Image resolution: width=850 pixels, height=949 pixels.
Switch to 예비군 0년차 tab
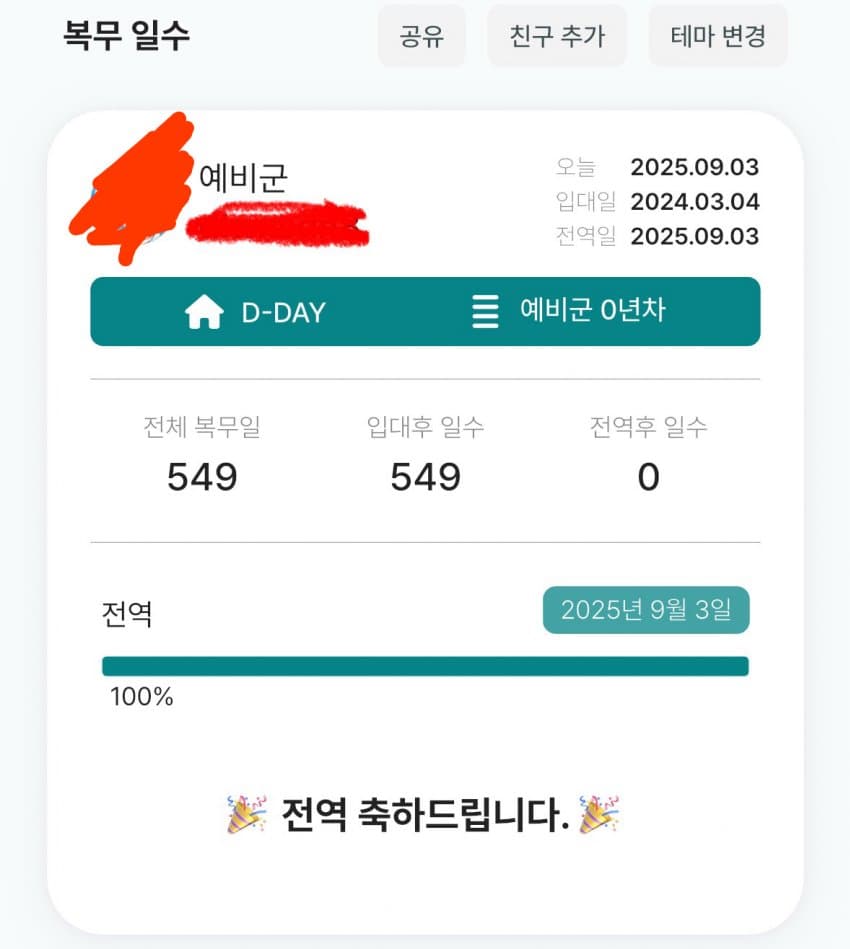pyautogui.click(x=568, y=311)
